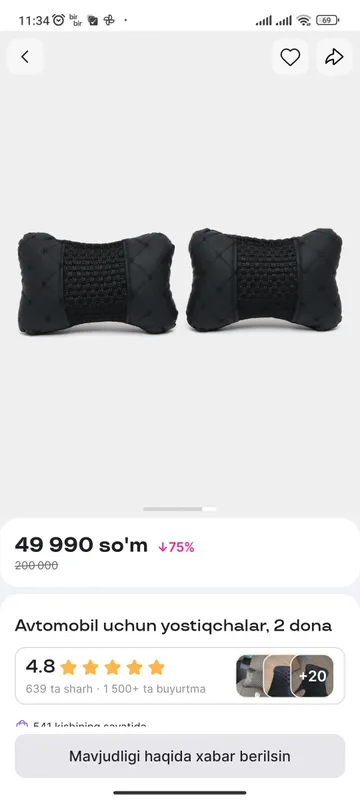
Task: Go back using the top-left arrow
Action: pos(25,57)
